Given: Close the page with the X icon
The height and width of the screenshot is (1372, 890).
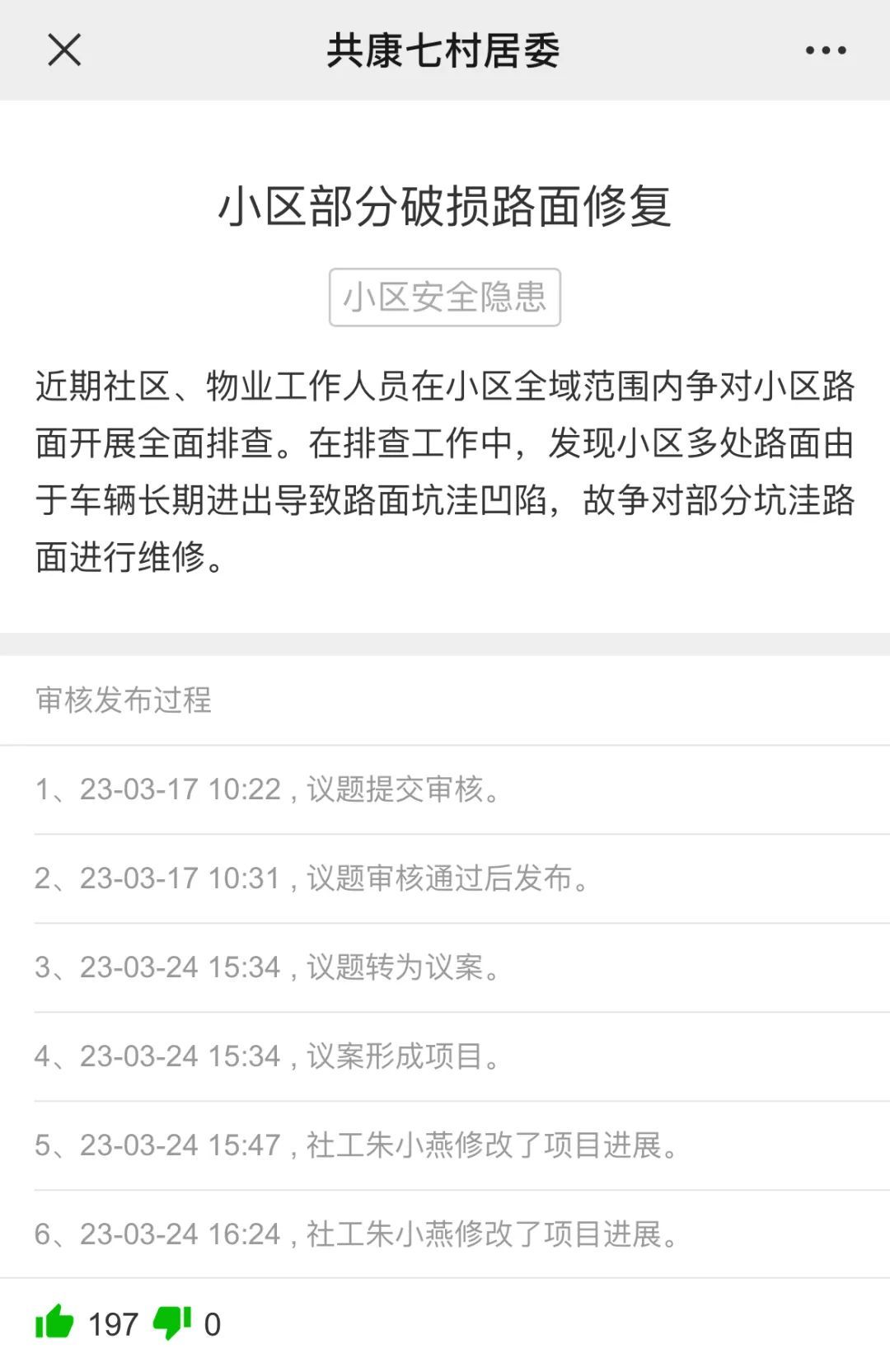Looking at the screenshot, I should pos(64,49).
